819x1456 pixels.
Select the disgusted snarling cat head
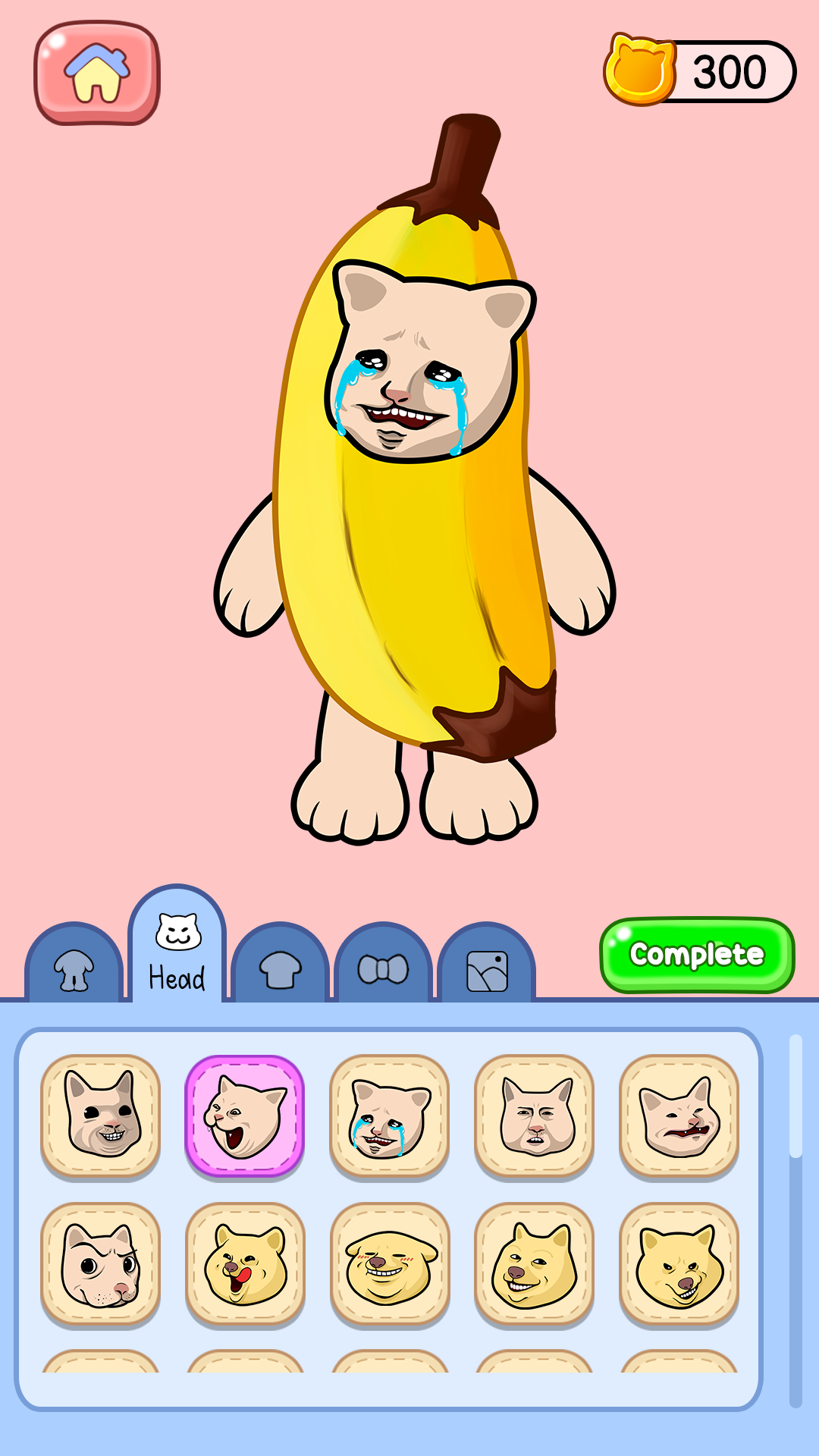(679, 1116)
